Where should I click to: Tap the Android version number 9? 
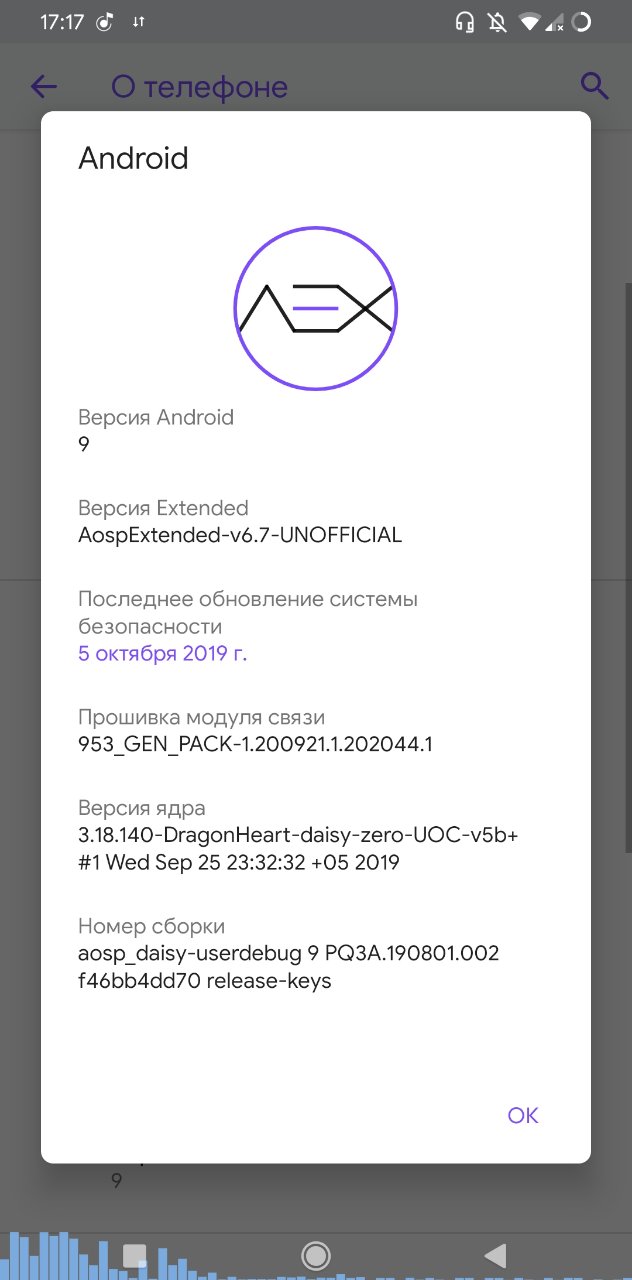click(84, 445)
